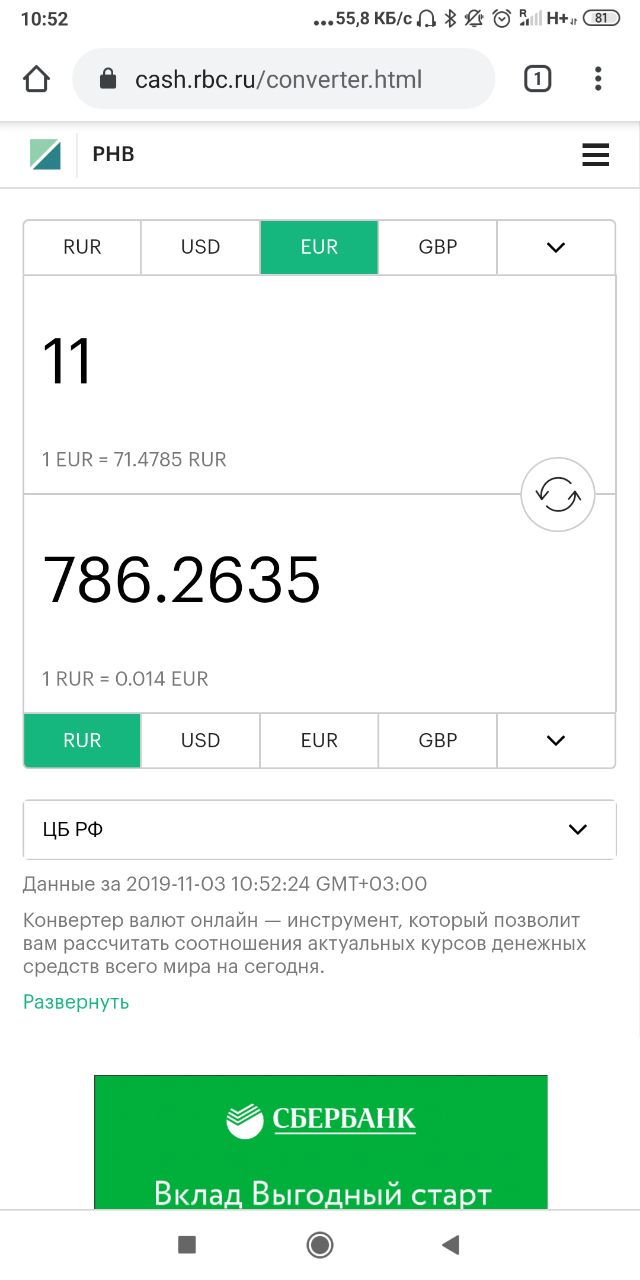Select GBP as target currency
The image size is (640, 1280).
click(x=438, y=740)
